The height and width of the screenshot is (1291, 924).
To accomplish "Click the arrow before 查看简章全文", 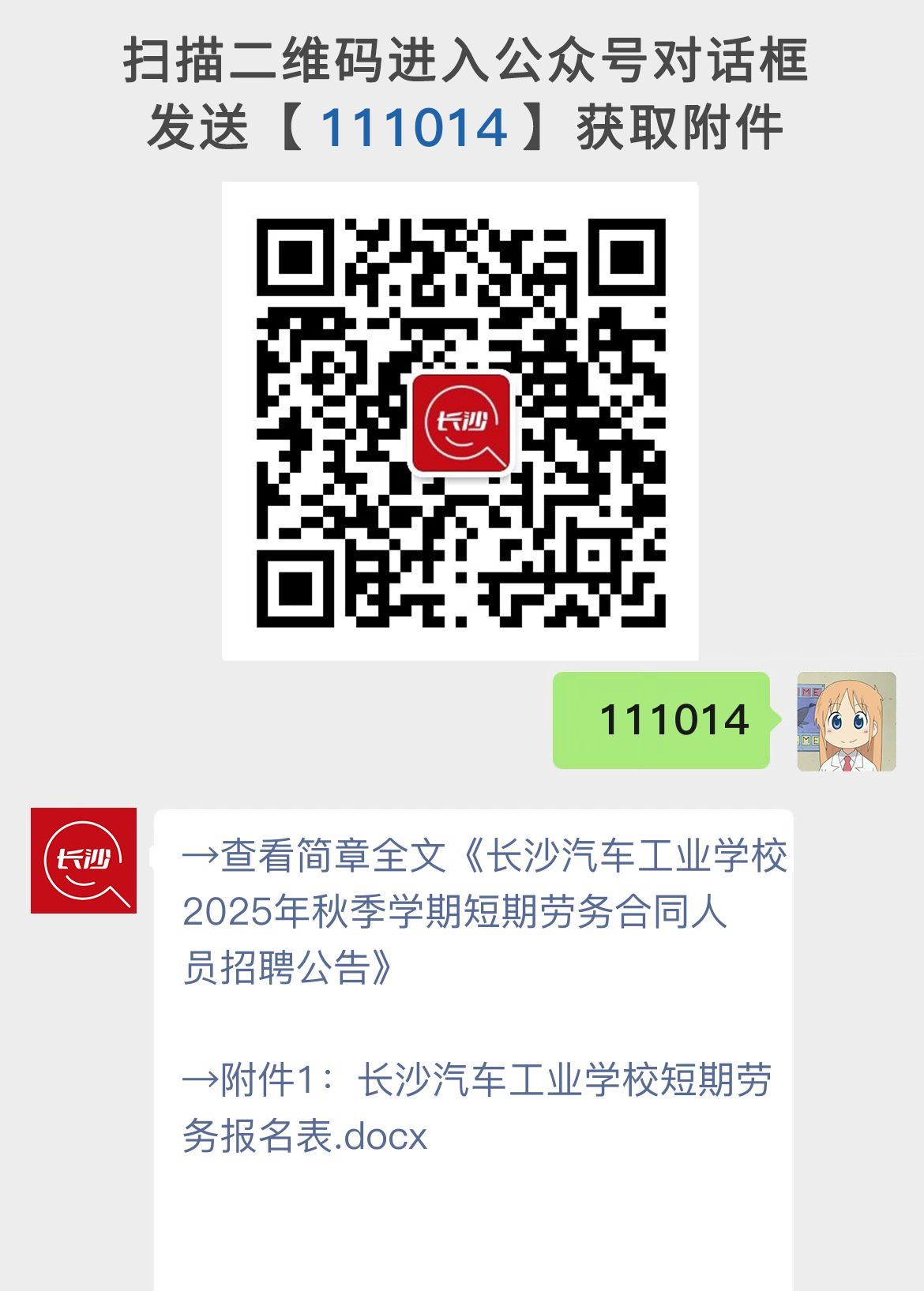I will click(203, 857).
